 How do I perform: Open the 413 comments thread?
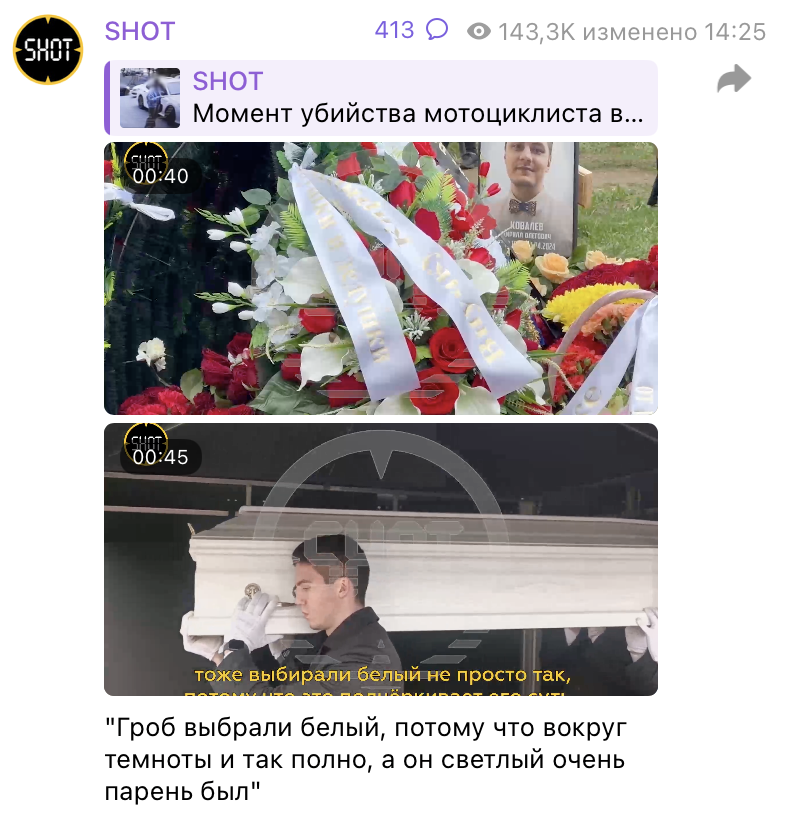(x=410, y=31)
